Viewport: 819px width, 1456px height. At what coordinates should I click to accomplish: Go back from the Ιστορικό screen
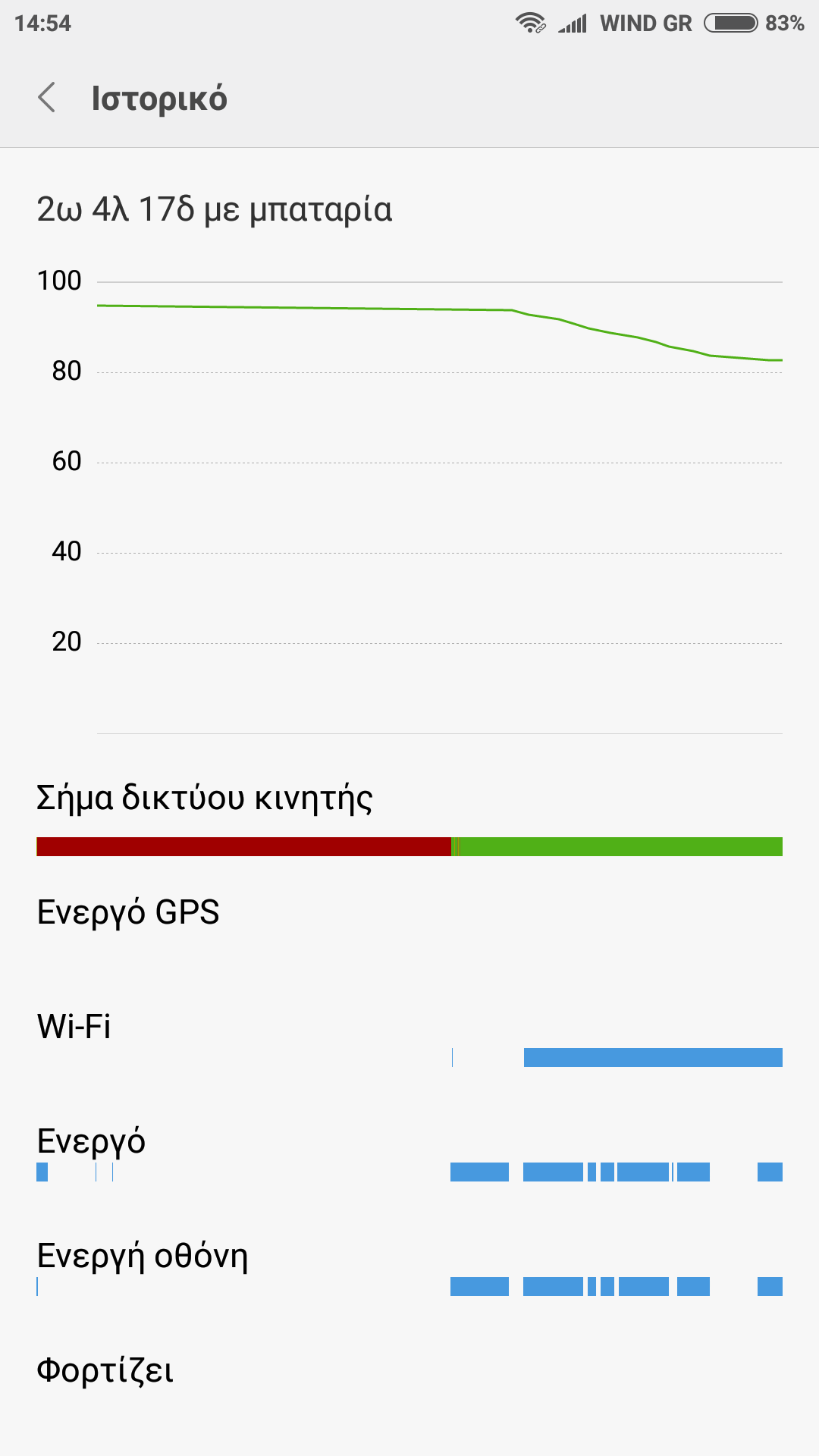click(x=47, y=98)
